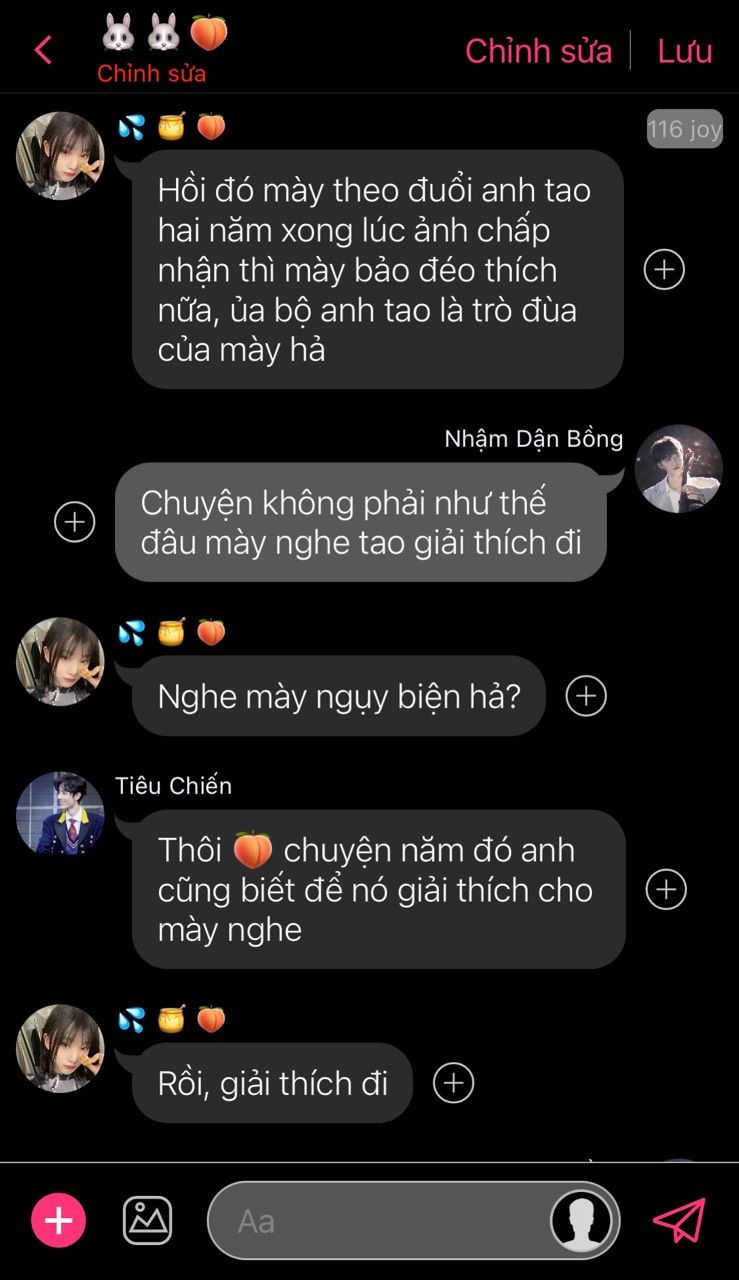The image size is (739, 1280).
Task: Open Tiêu Chiến's avatar
Action: 60,814
